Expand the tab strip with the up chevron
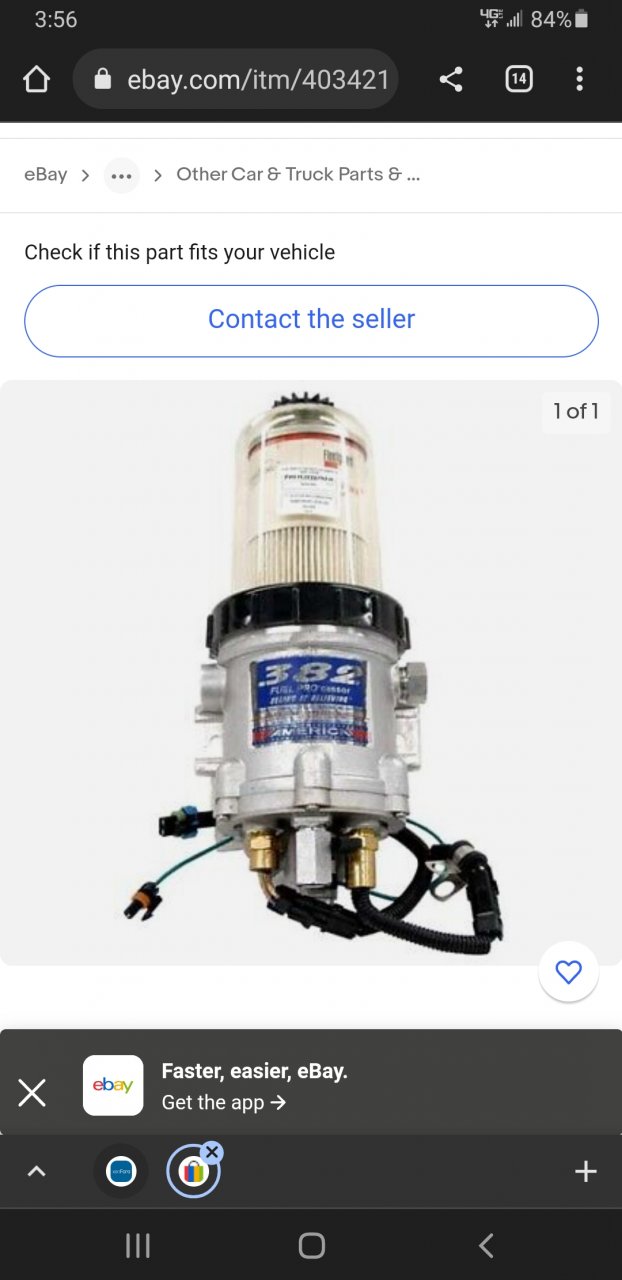This screenshot has width=622, height=1280. click(36, 1171)
